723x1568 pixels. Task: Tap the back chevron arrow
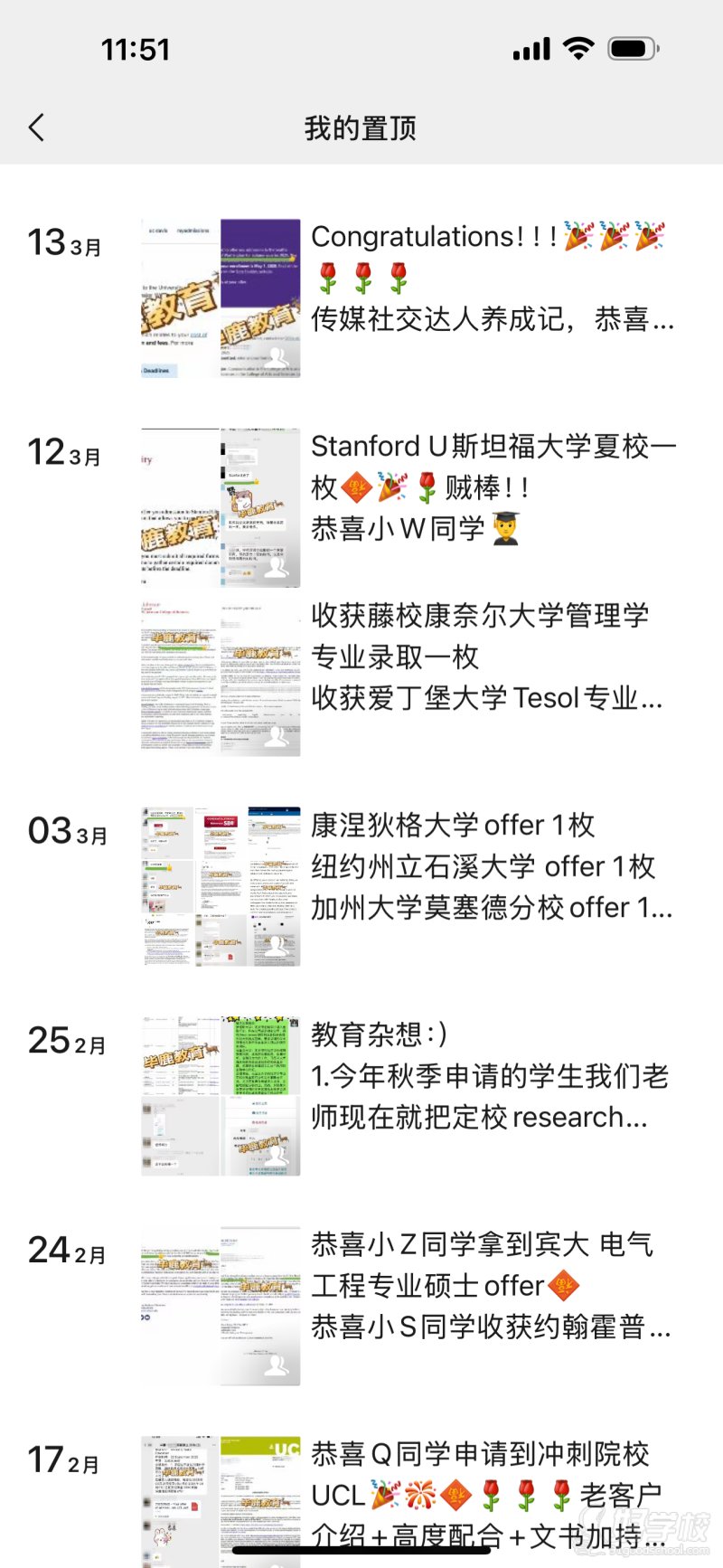pos(36,128)
